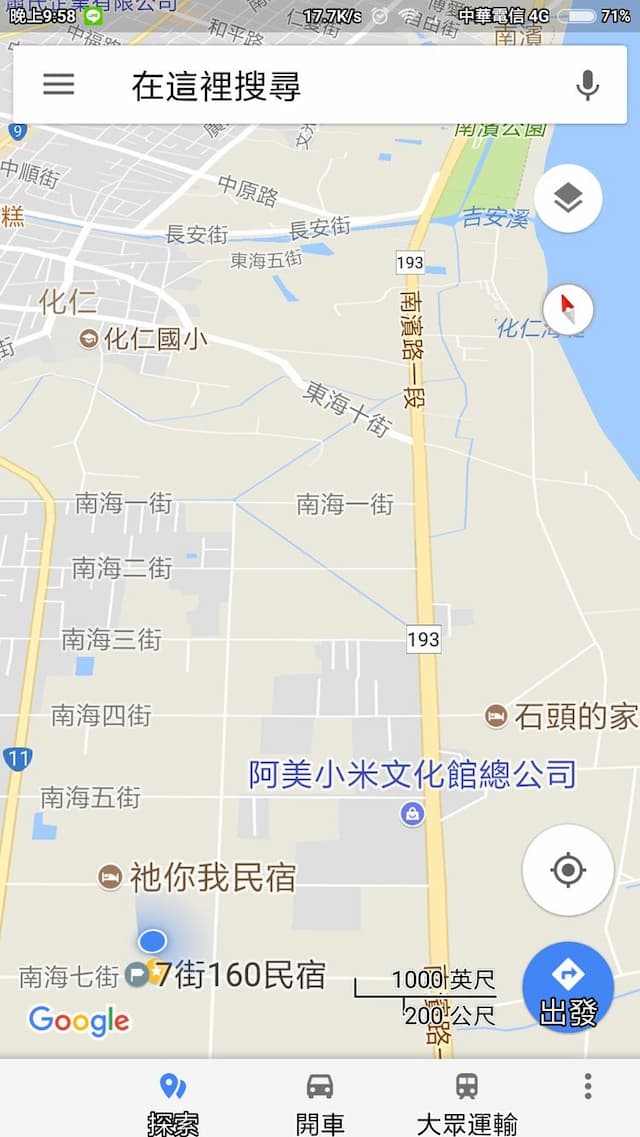
Task: Switch to the 開車 driving tab
Action: 320,1099
